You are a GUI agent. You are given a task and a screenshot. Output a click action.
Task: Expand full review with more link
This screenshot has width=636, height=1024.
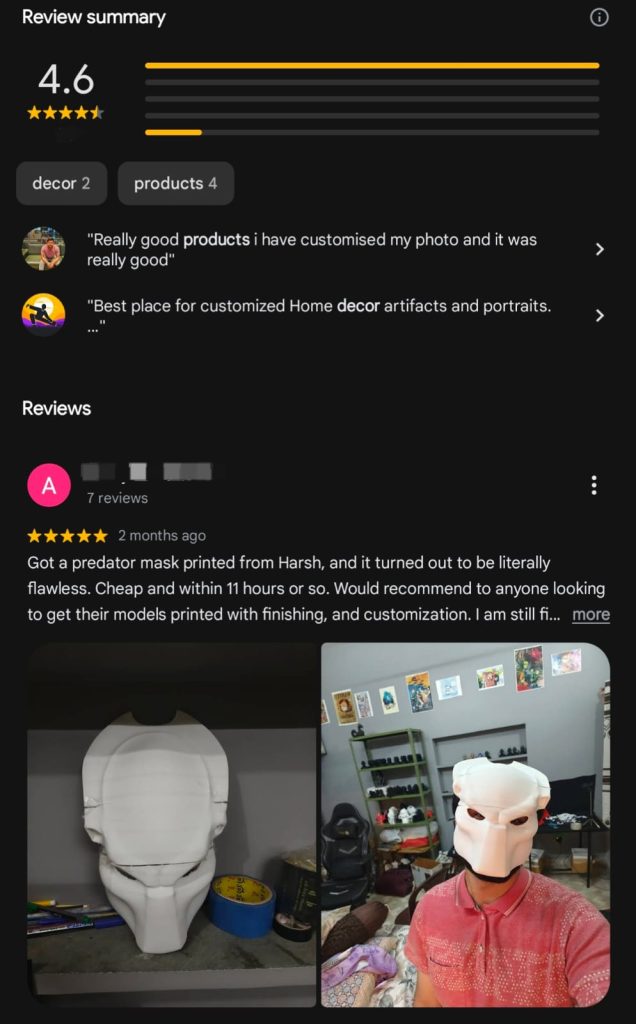590,615
